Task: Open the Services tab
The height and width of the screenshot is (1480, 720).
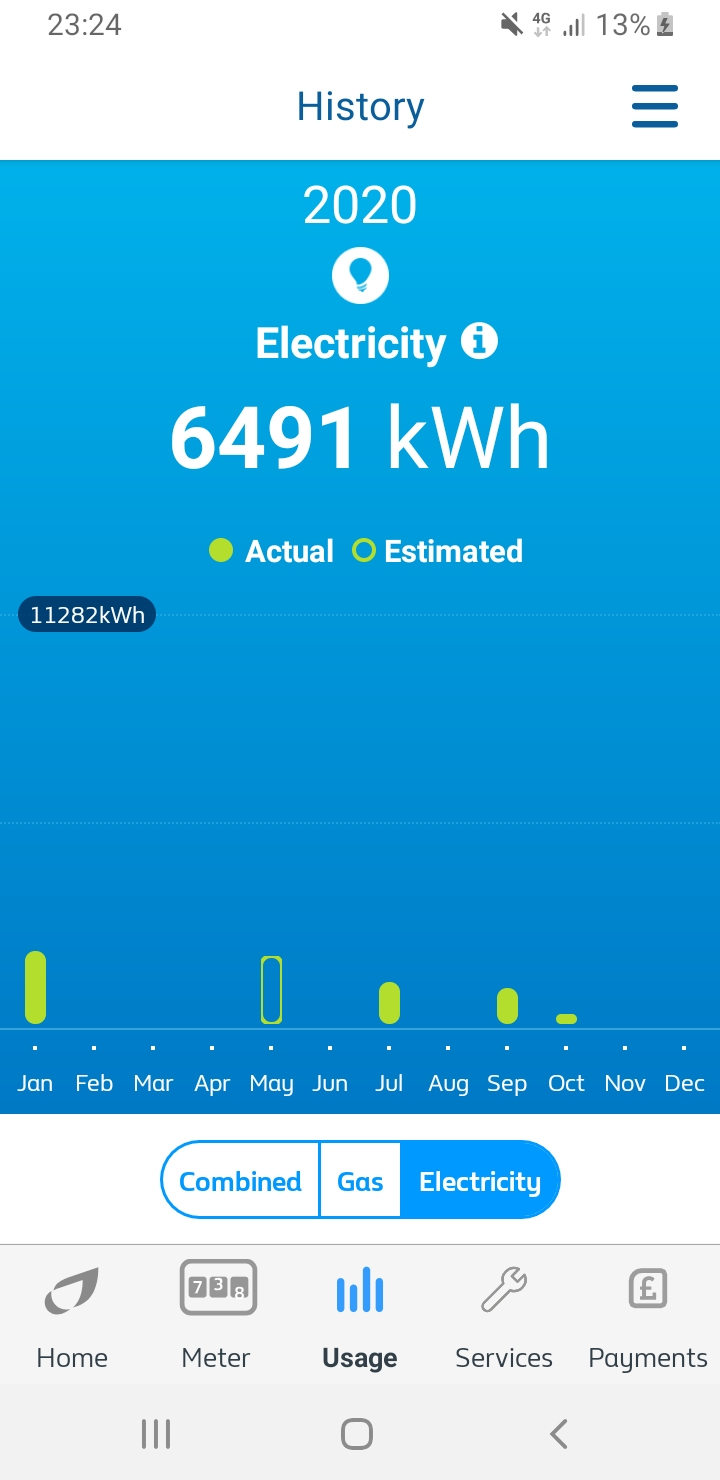Action: click(504, 1316)
